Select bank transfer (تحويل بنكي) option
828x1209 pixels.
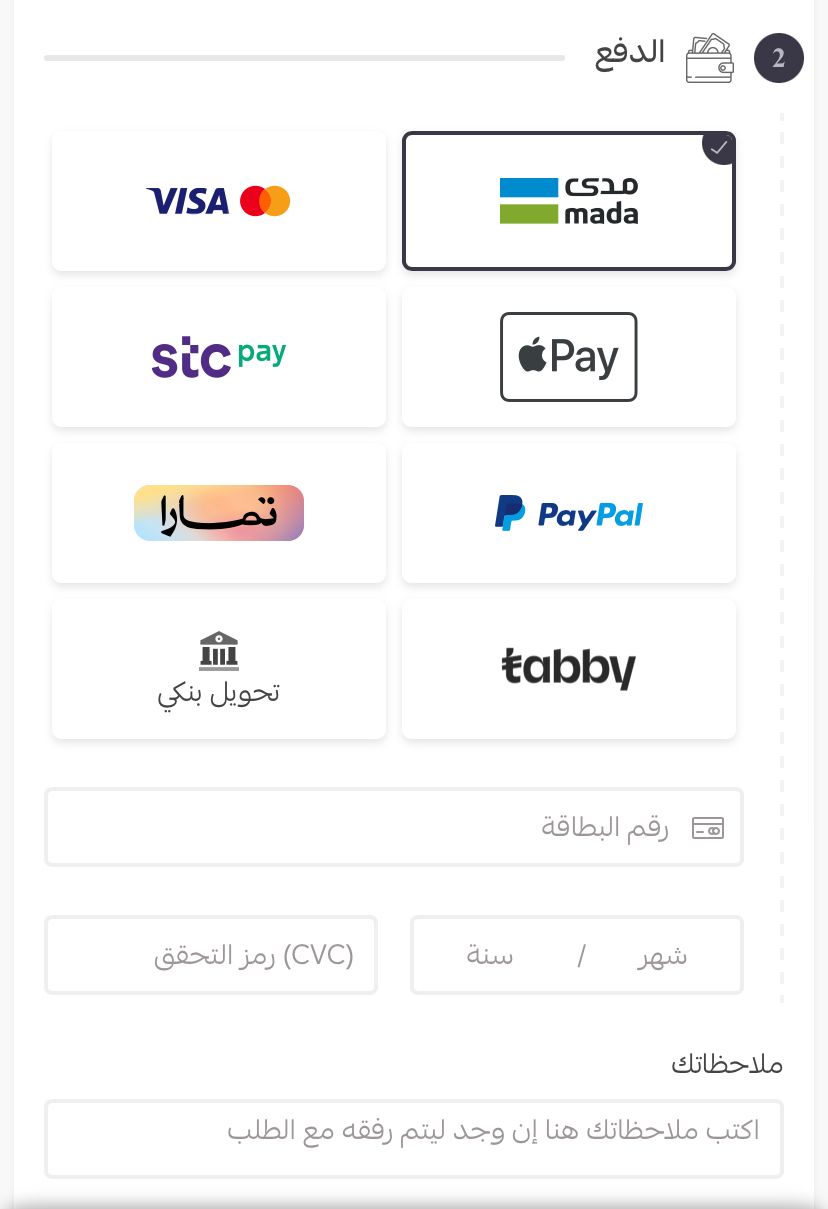[x=218, y=669]
